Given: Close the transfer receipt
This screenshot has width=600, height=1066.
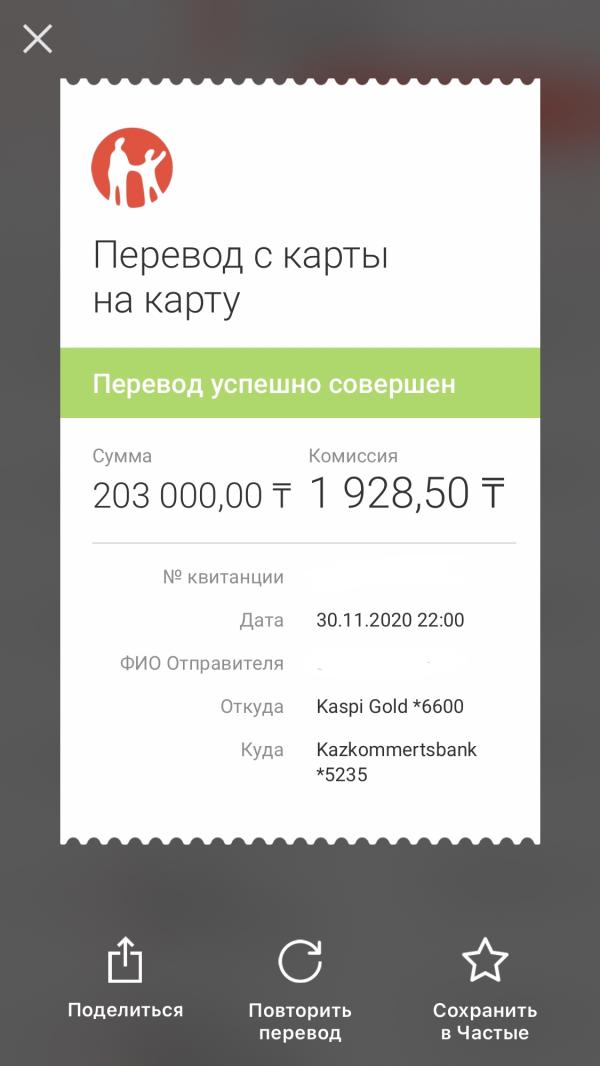Looking at the screenshot, I should (x=38, y=39).
